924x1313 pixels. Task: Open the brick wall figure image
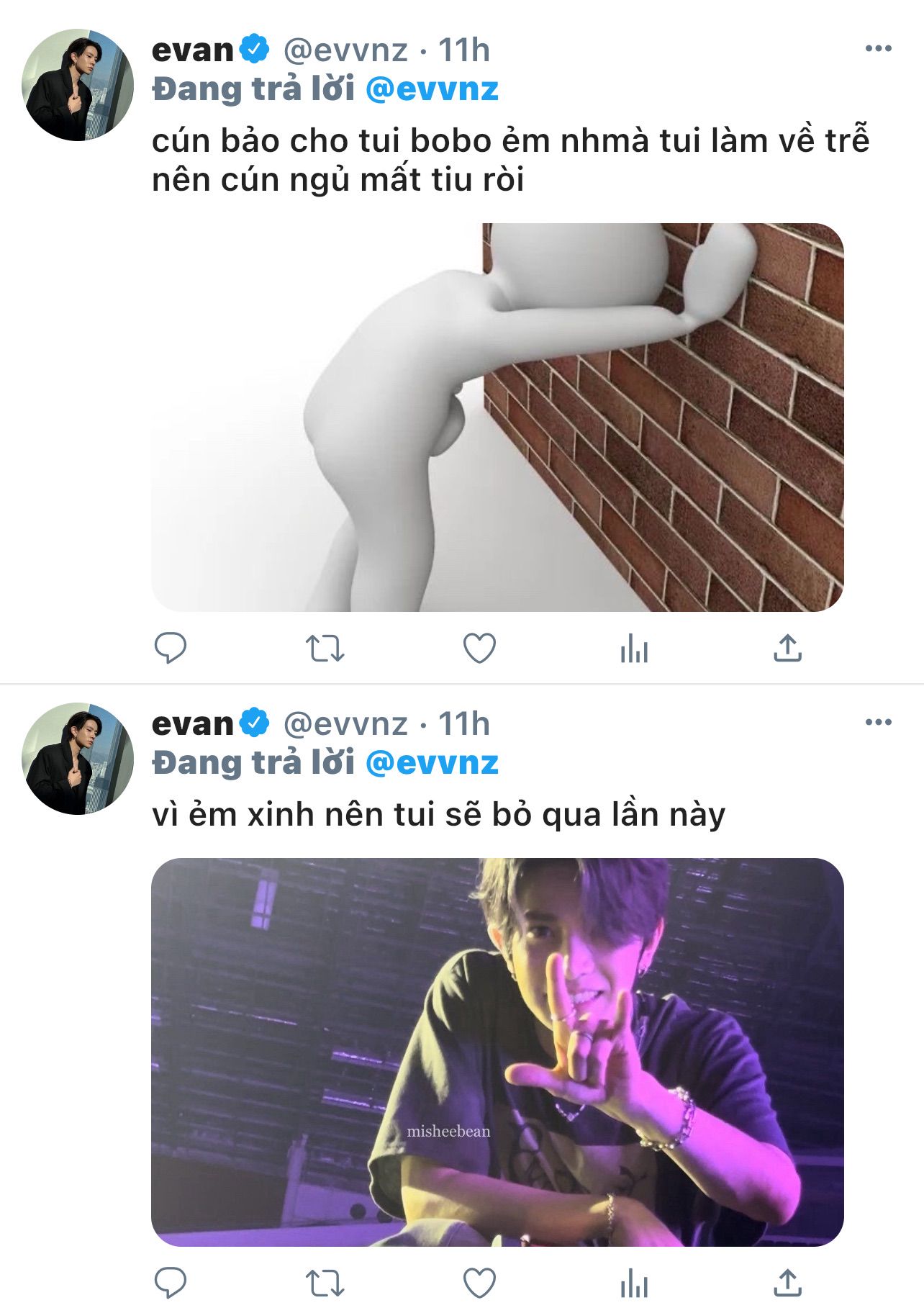point(497,418)
